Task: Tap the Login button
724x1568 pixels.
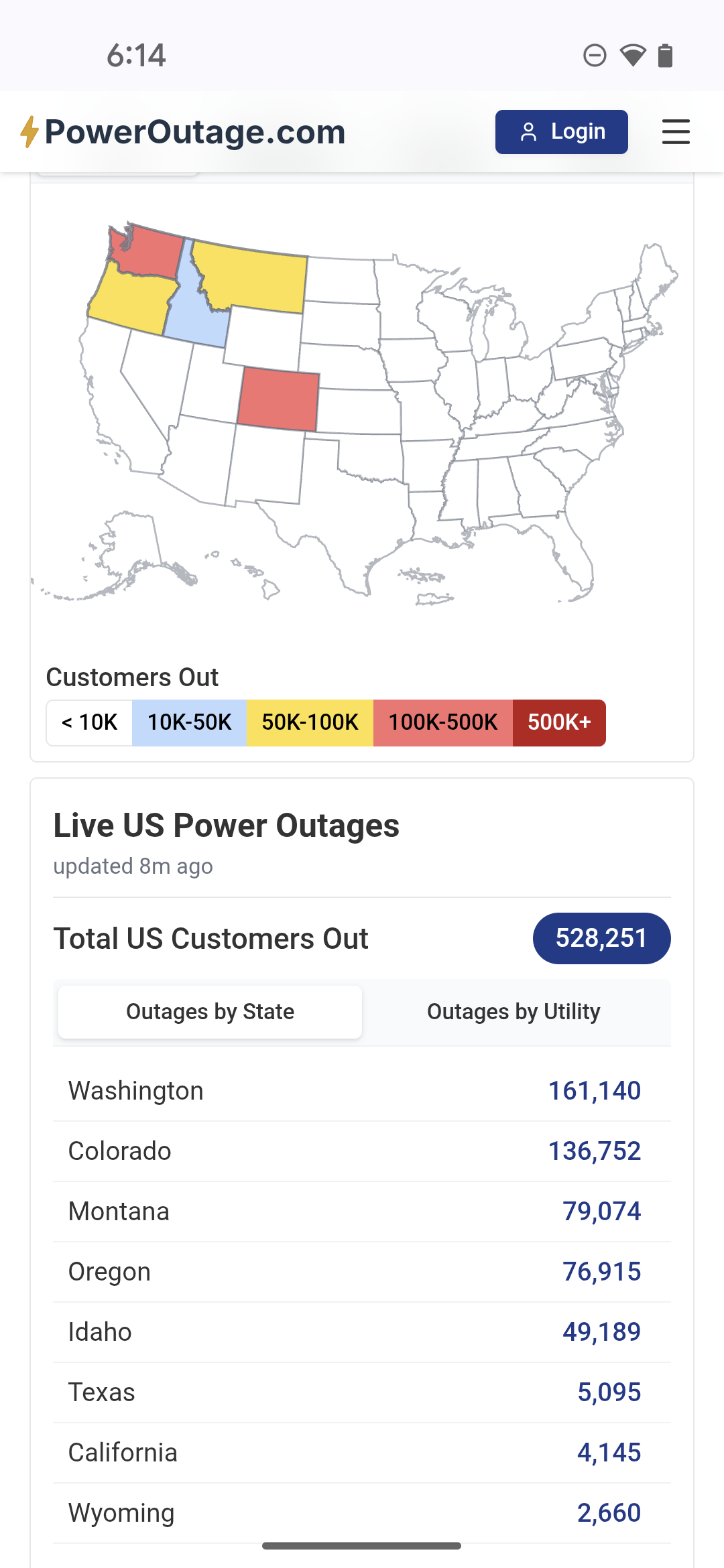Action: click(561, 132)
